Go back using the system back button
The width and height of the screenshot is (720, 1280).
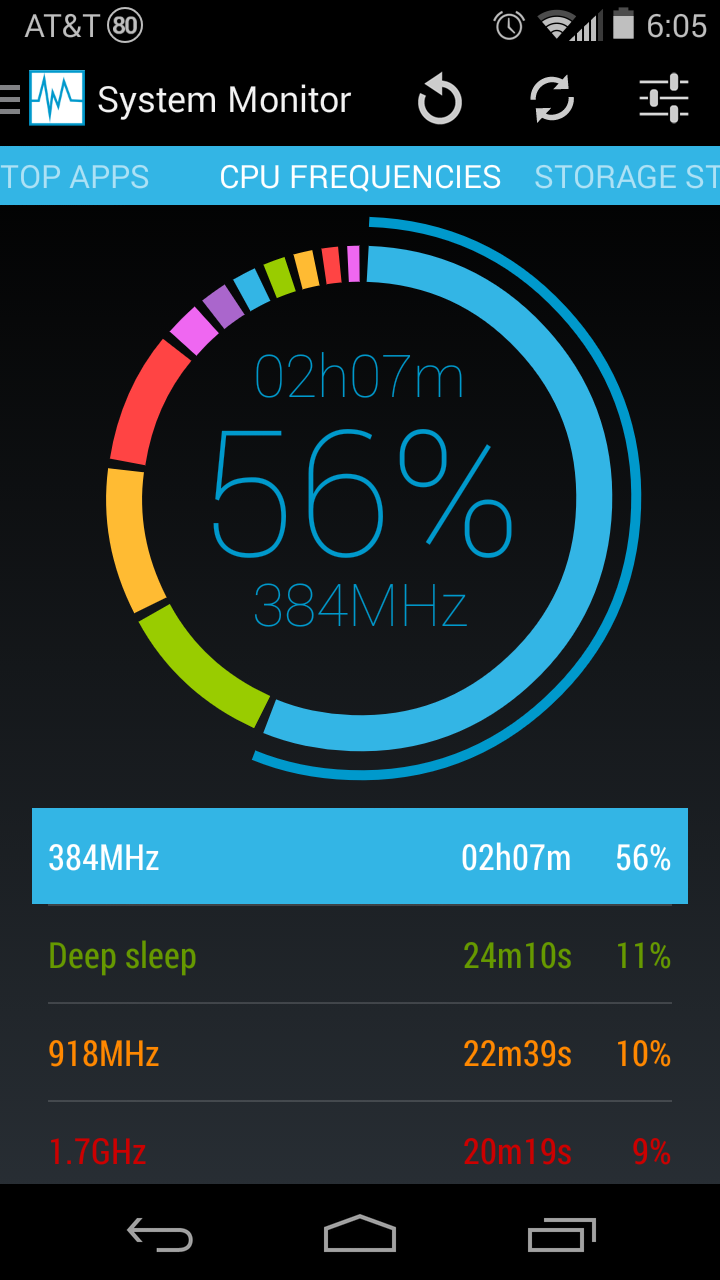[160, 1235]
